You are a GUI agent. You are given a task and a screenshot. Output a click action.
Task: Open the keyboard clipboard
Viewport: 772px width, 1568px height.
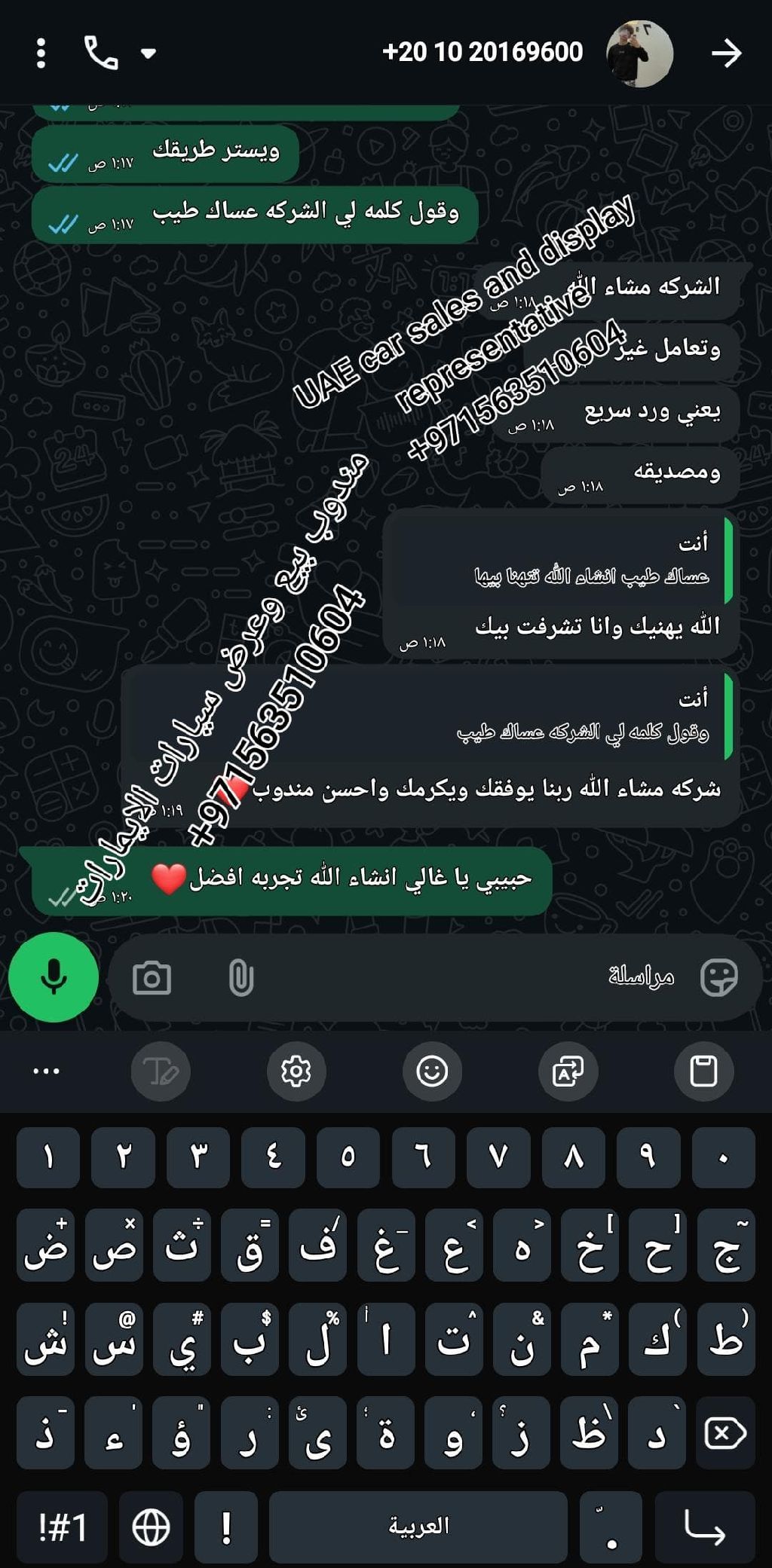(703, 1071)
